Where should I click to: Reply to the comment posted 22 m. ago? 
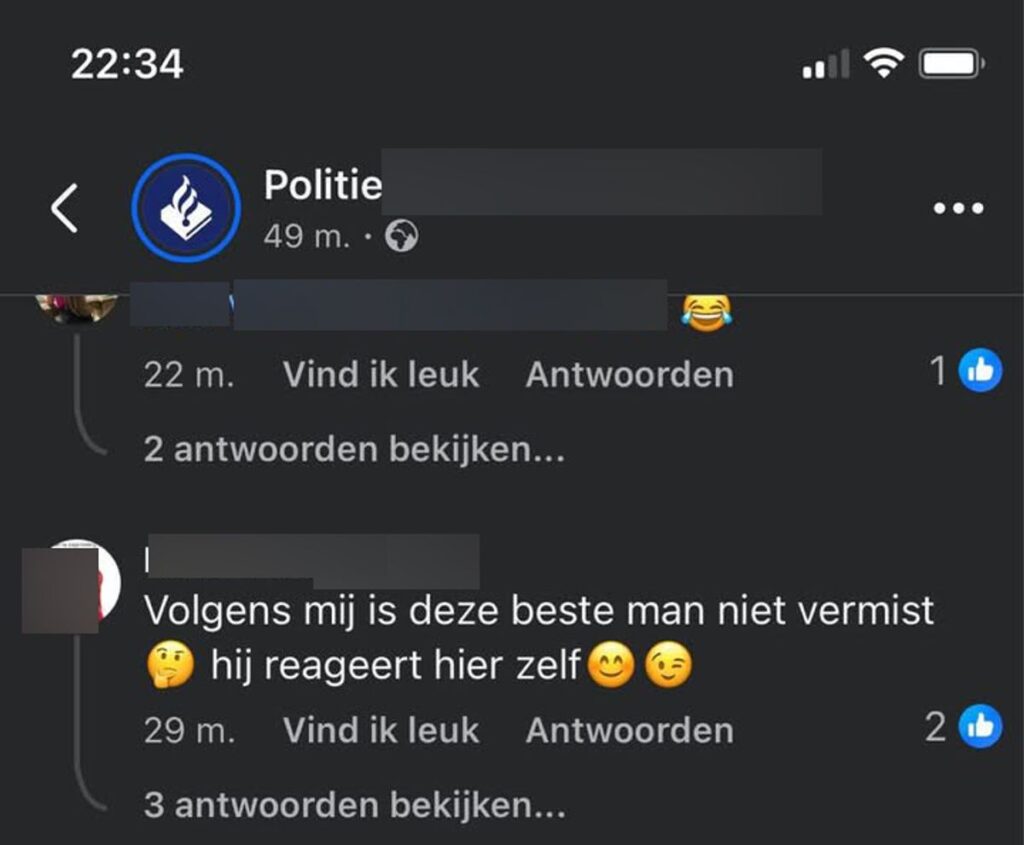(x=629, y=375)
